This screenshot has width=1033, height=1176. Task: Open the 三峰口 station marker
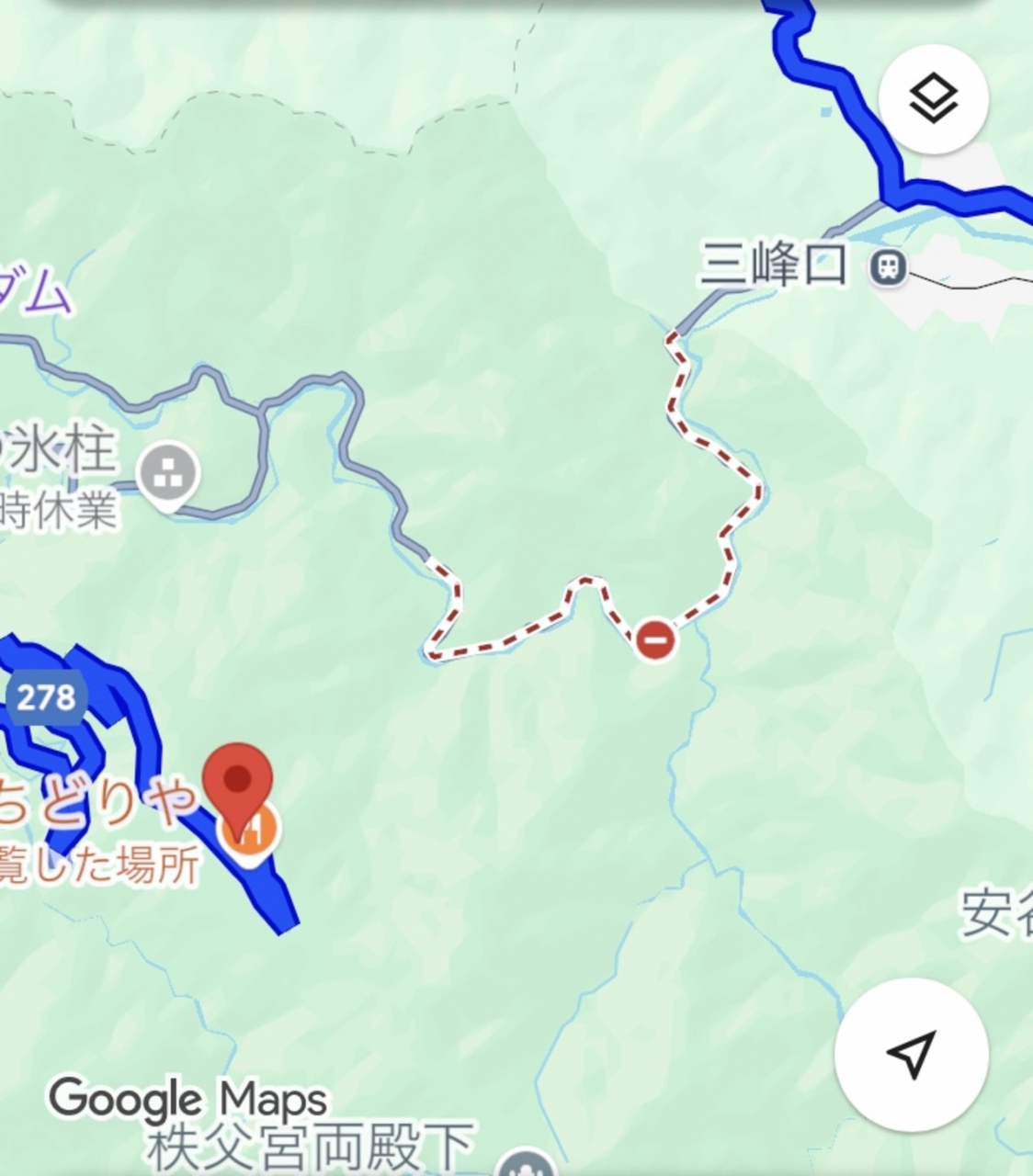(889, 267)
